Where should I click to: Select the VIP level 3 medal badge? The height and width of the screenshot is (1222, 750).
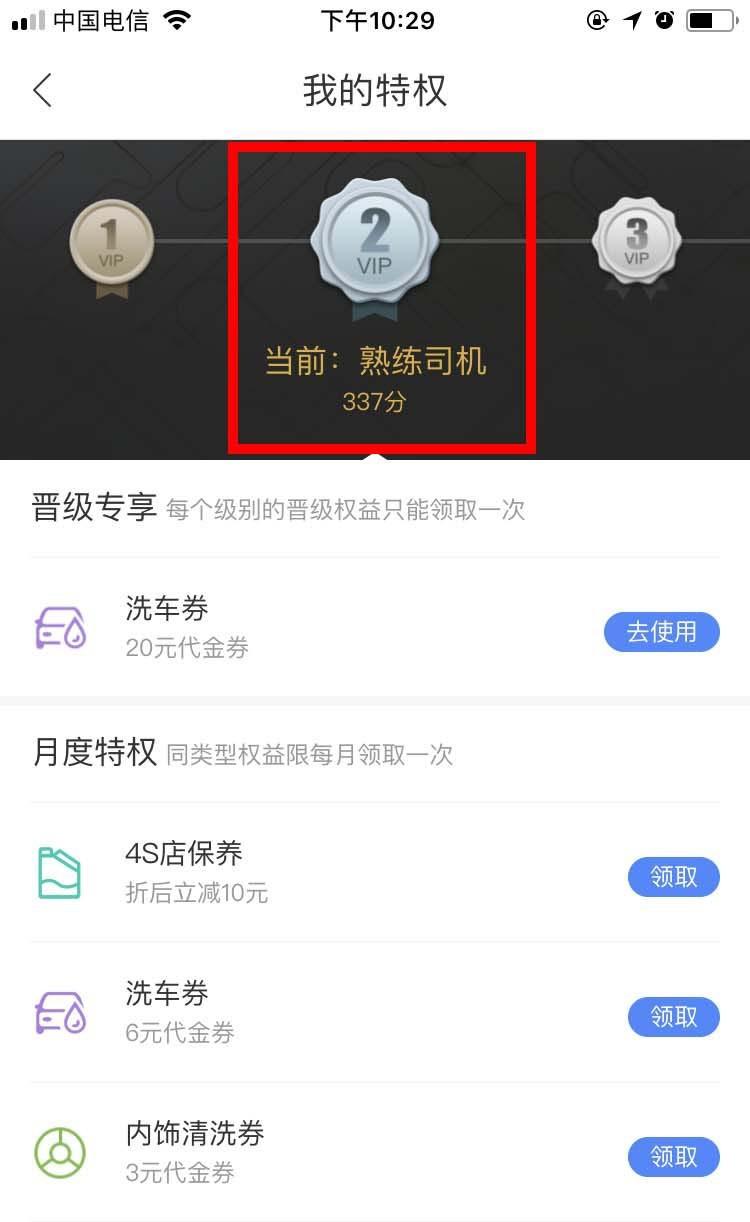pos(637,243)
